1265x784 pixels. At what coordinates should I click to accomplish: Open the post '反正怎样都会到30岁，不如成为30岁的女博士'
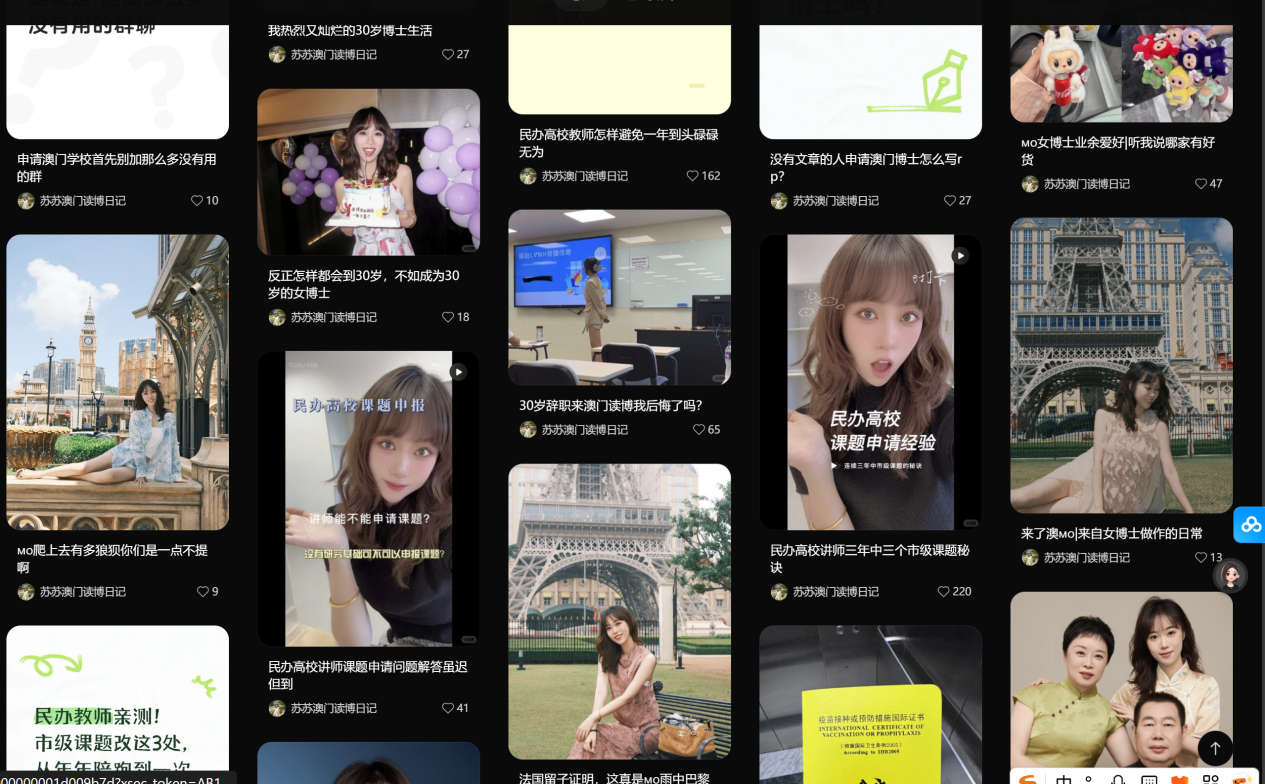368,172
